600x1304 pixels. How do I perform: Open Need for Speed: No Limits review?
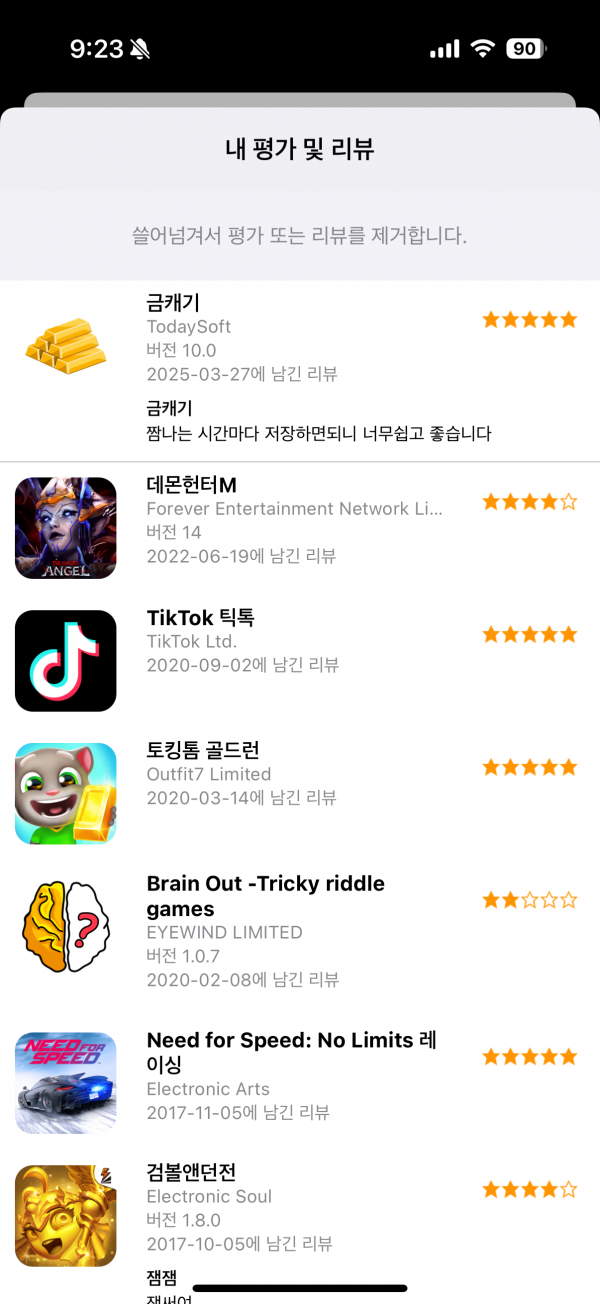tap(300, 1082)
